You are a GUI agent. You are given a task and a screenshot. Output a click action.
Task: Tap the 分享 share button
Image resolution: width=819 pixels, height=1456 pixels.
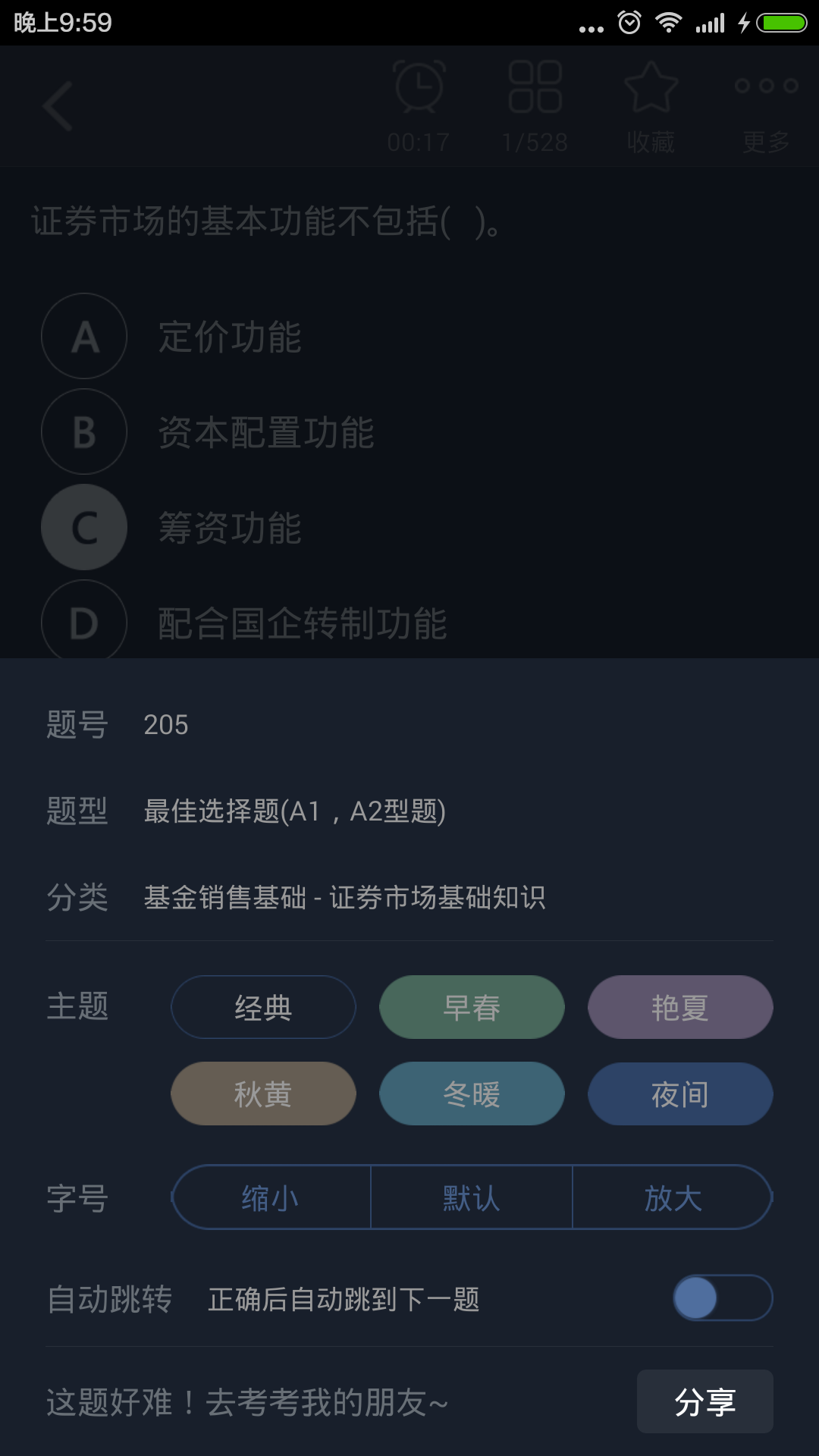704,1401
